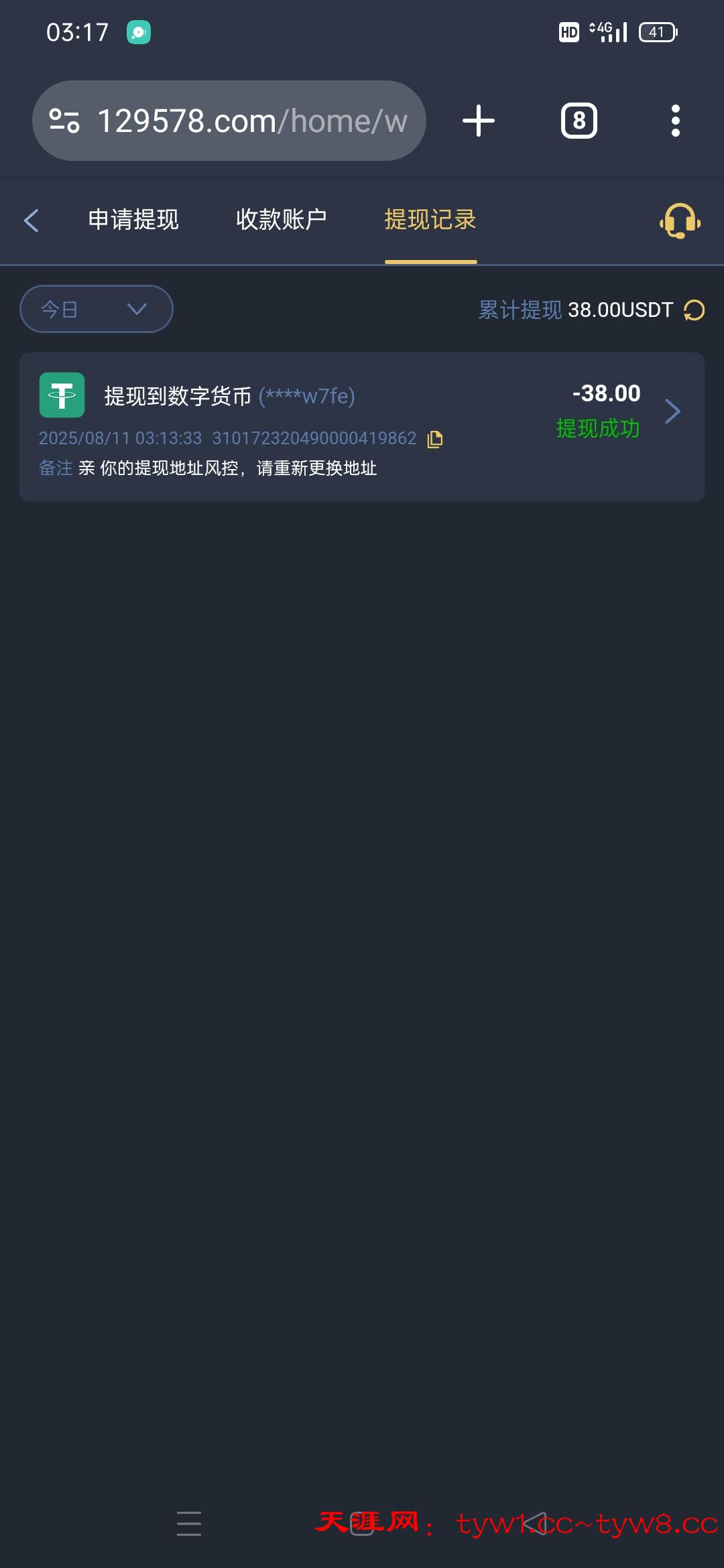
Task: Switch to the 收款账户 tab
Action: tap(282, 220)
